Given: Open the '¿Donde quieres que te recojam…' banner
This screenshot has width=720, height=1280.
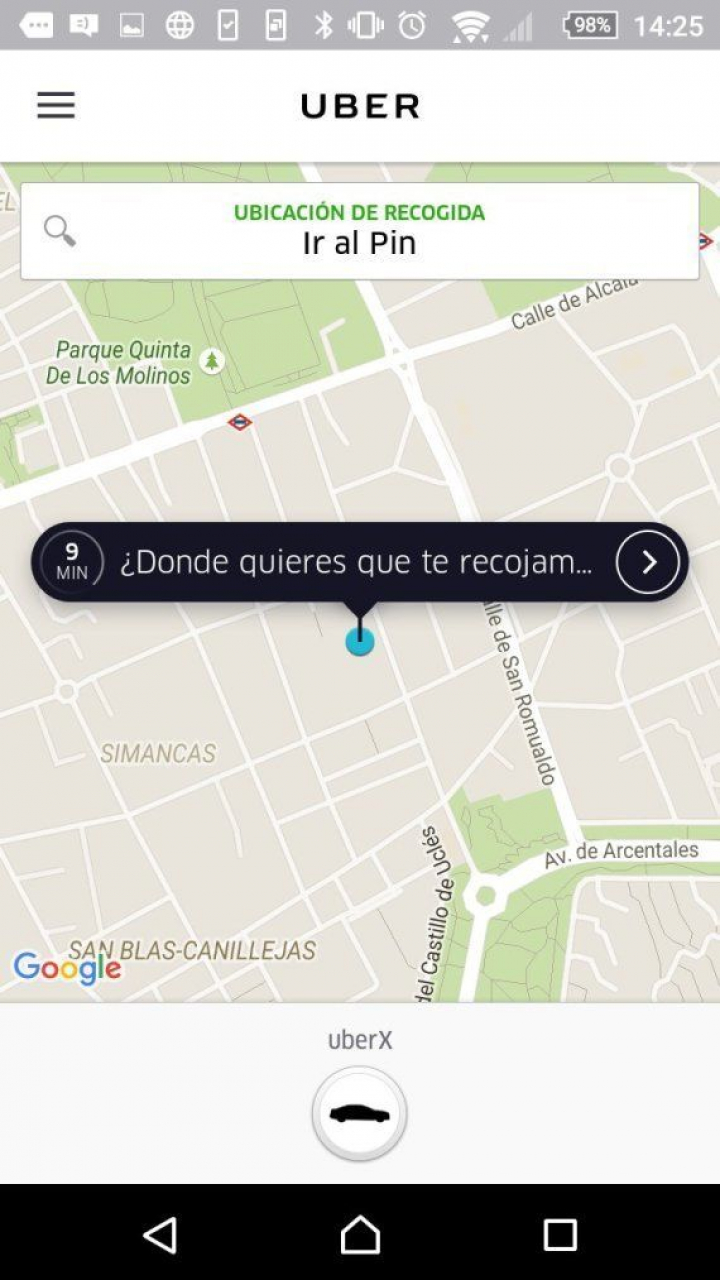Looking at the screenshot, I should click(x=355, y=562).
